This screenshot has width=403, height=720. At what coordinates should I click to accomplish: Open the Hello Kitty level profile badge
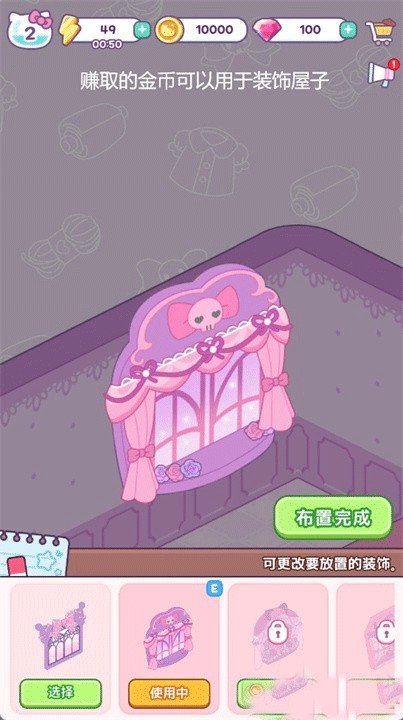coord(29,29)
